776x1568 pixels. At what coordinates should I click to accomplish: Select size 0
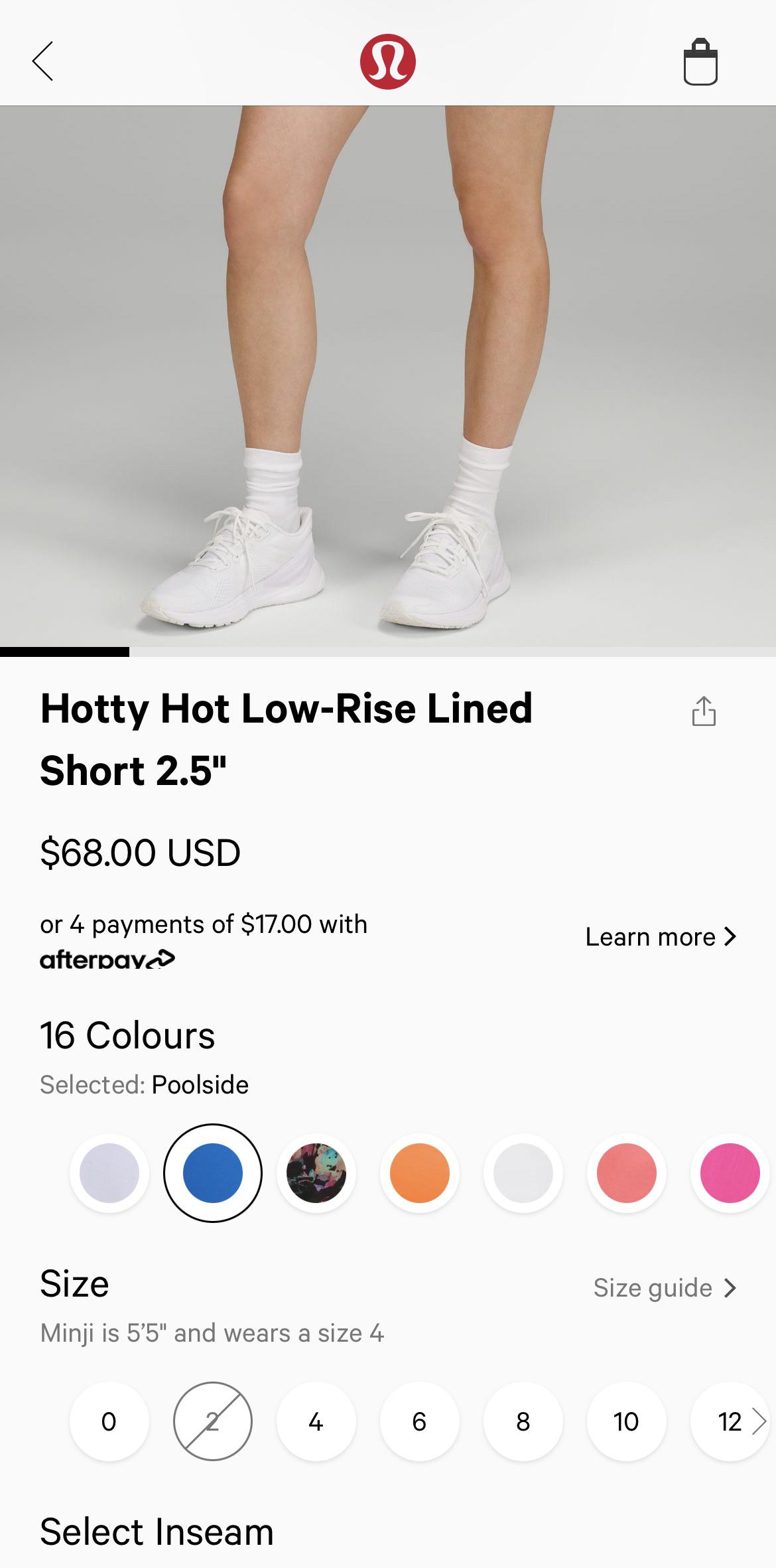point(109,1422)
